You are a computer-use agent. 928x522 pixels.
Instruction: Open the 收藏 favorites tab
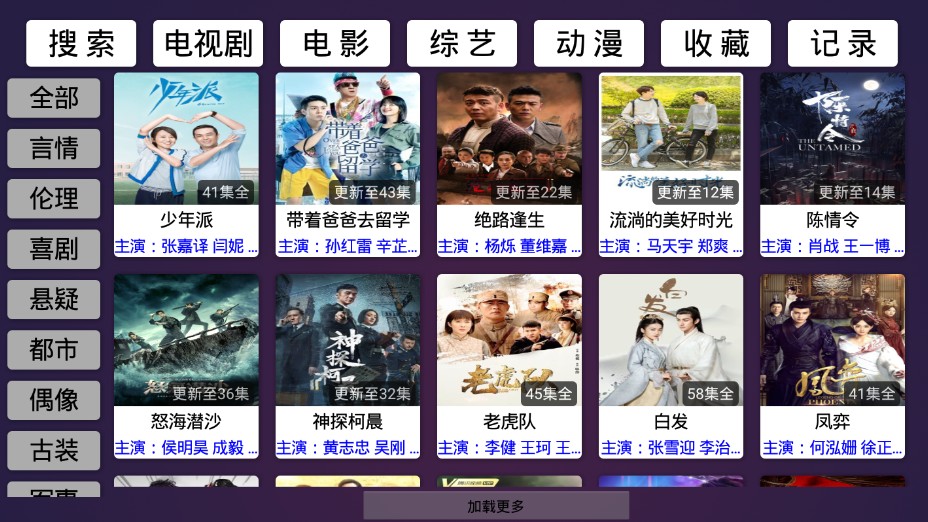(x=716, y=44)
